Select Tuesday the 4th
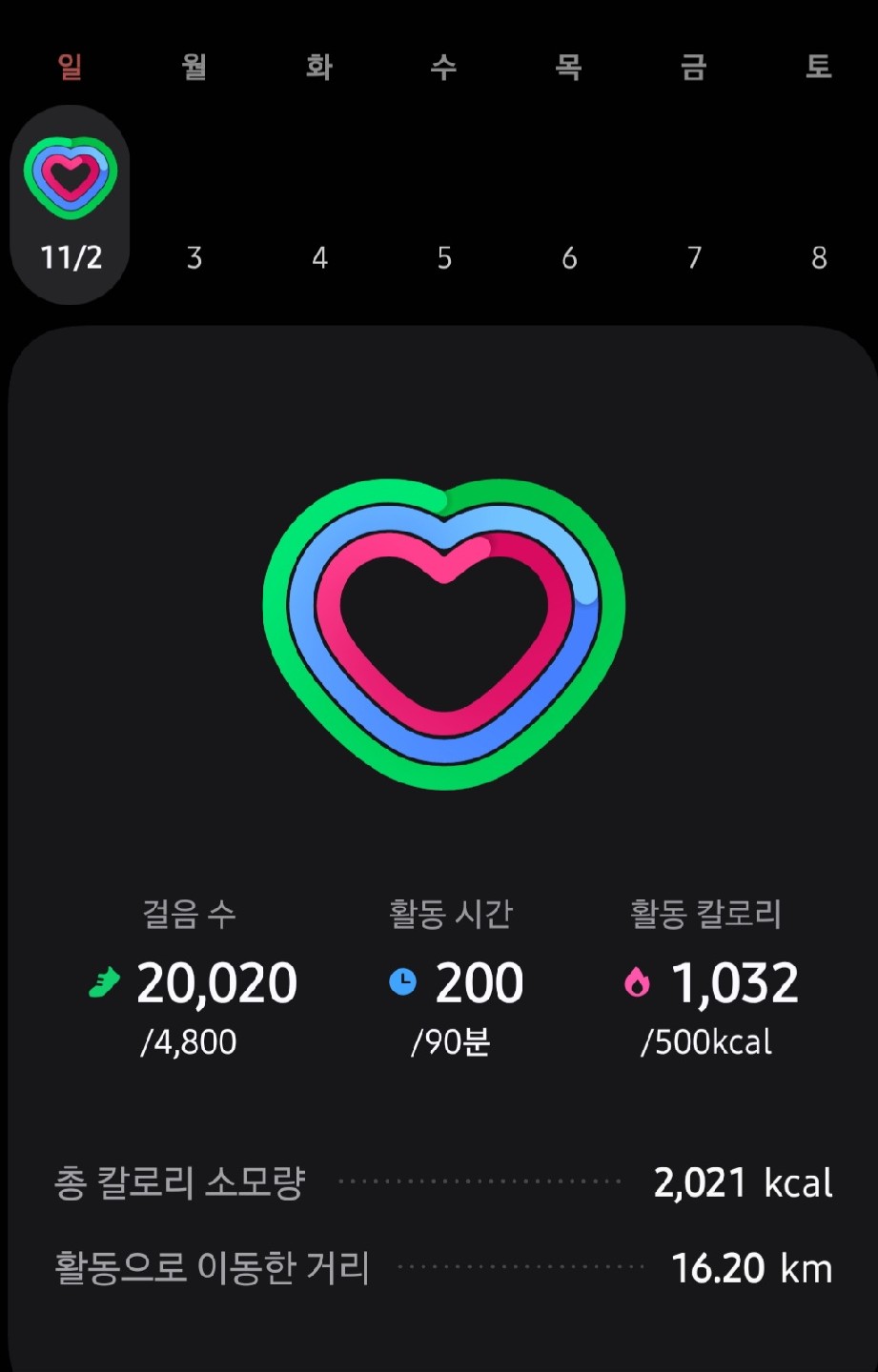 319,257
